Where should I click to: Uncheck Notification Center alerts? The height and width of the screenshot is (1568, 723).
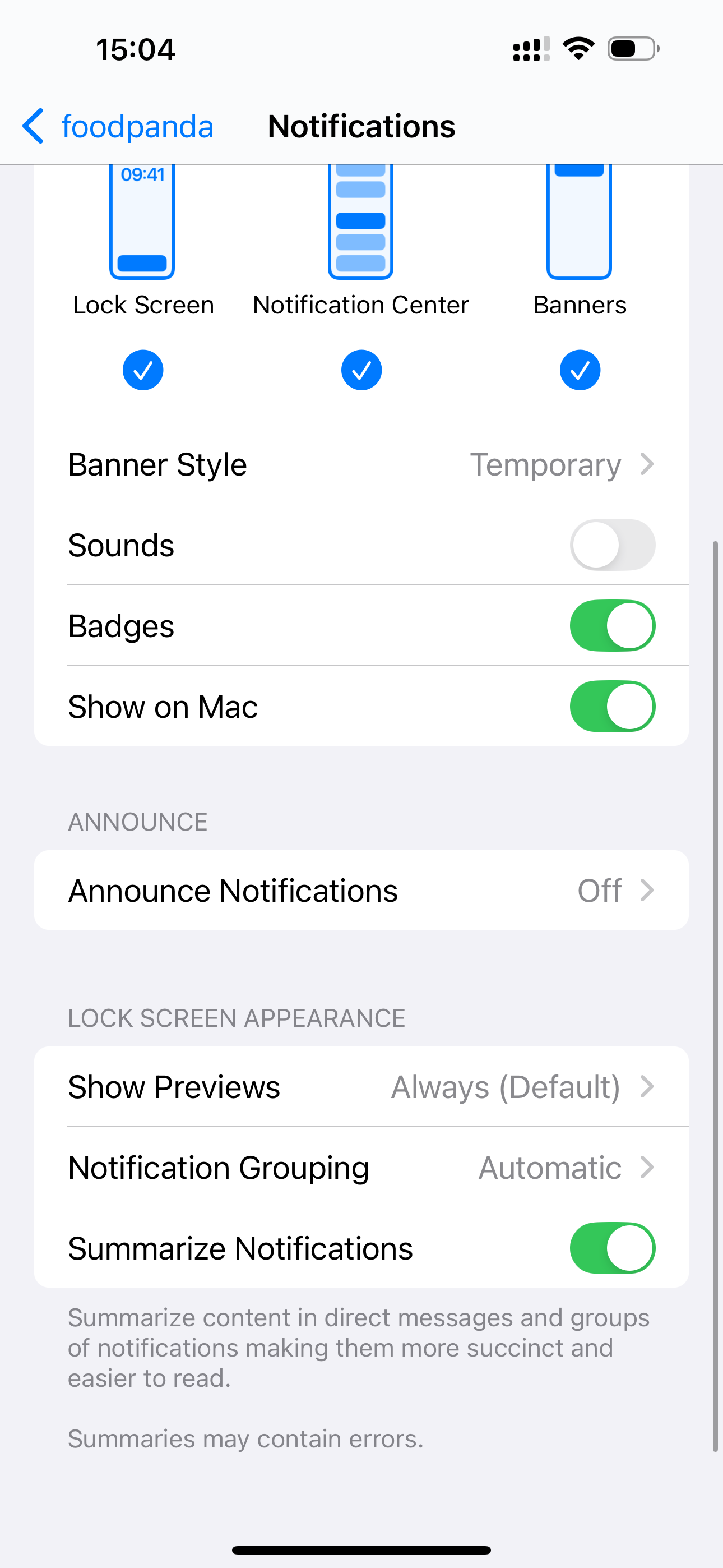click(361, 370)
